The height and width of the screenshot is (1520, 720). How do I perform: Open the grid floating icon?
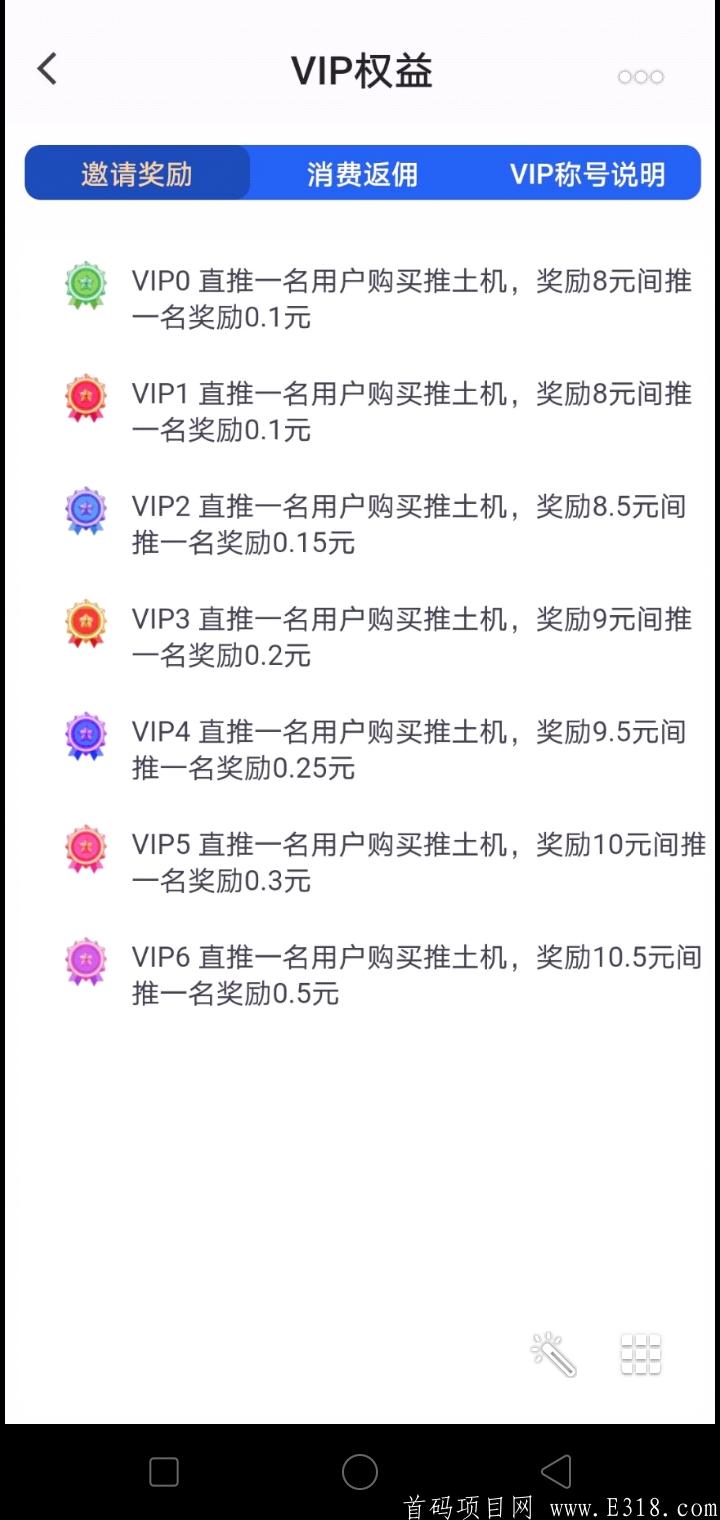click(640, 1354)
